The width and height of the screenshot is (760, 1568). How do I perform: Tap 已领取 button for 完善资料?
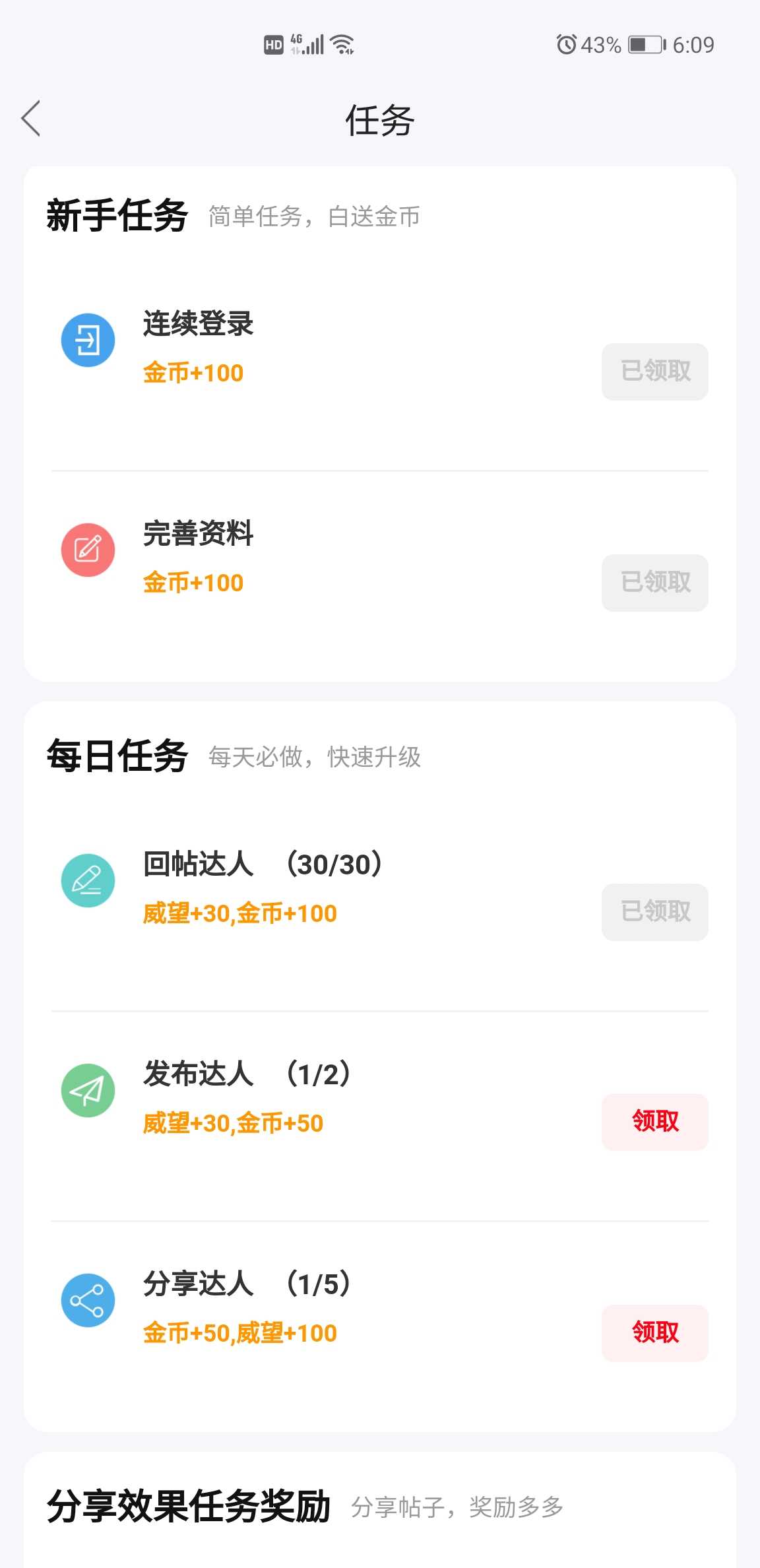coord(654,583)
